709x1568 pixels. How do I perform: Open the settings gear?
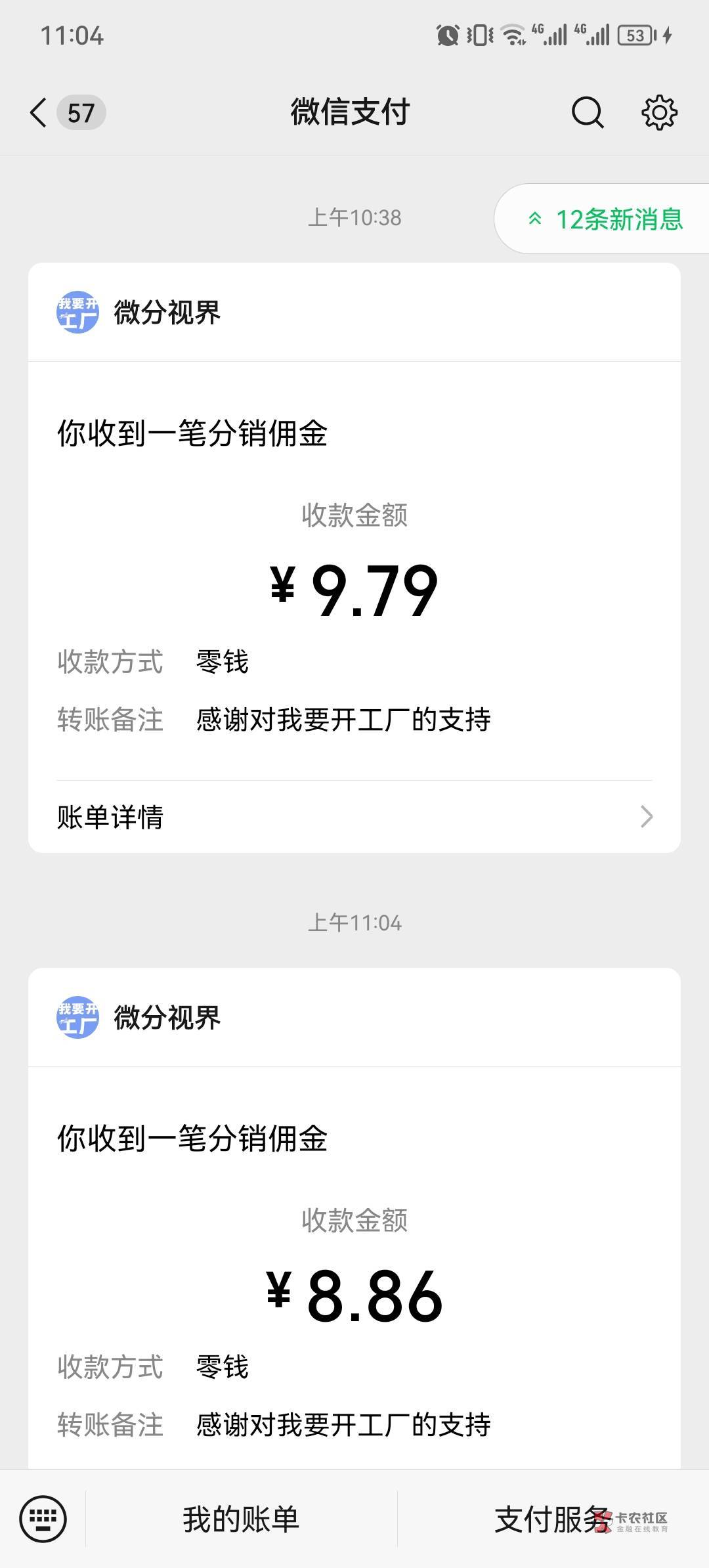pyautogui.click(x=659, y=112)
